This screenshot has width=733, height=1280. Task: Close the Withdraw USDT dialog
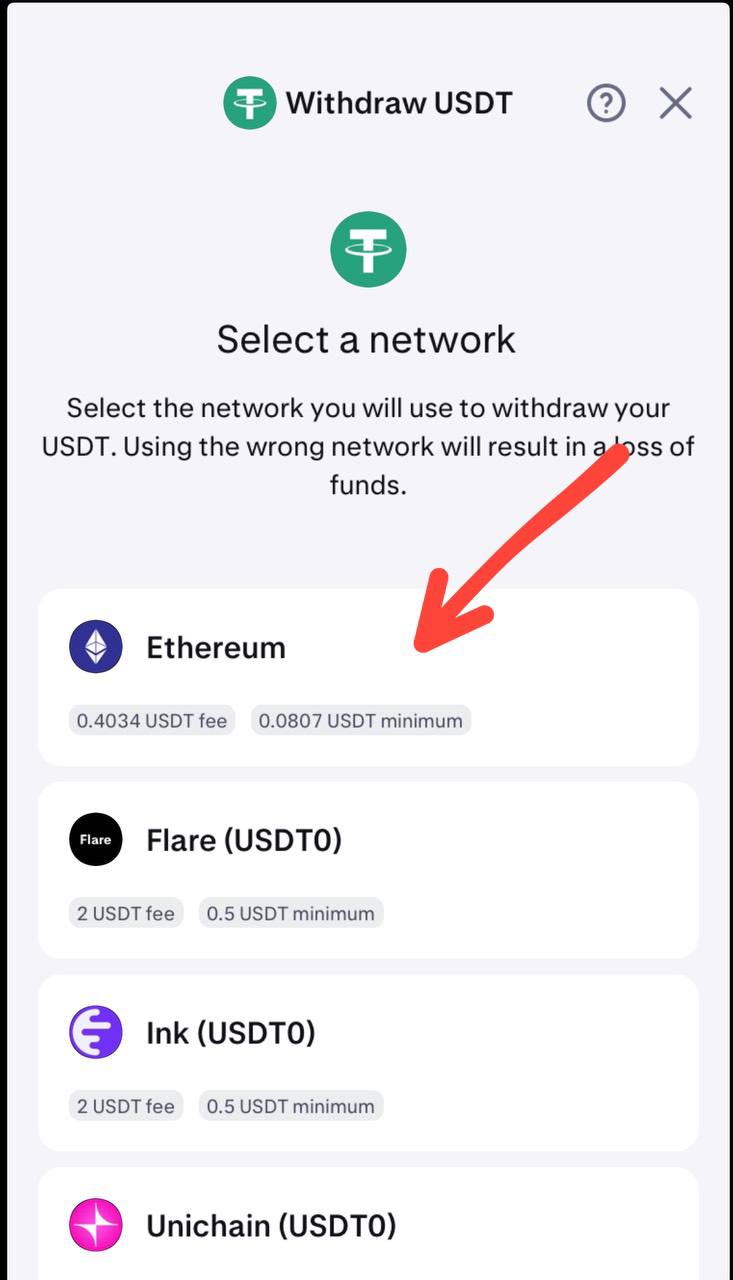[676, 103]
